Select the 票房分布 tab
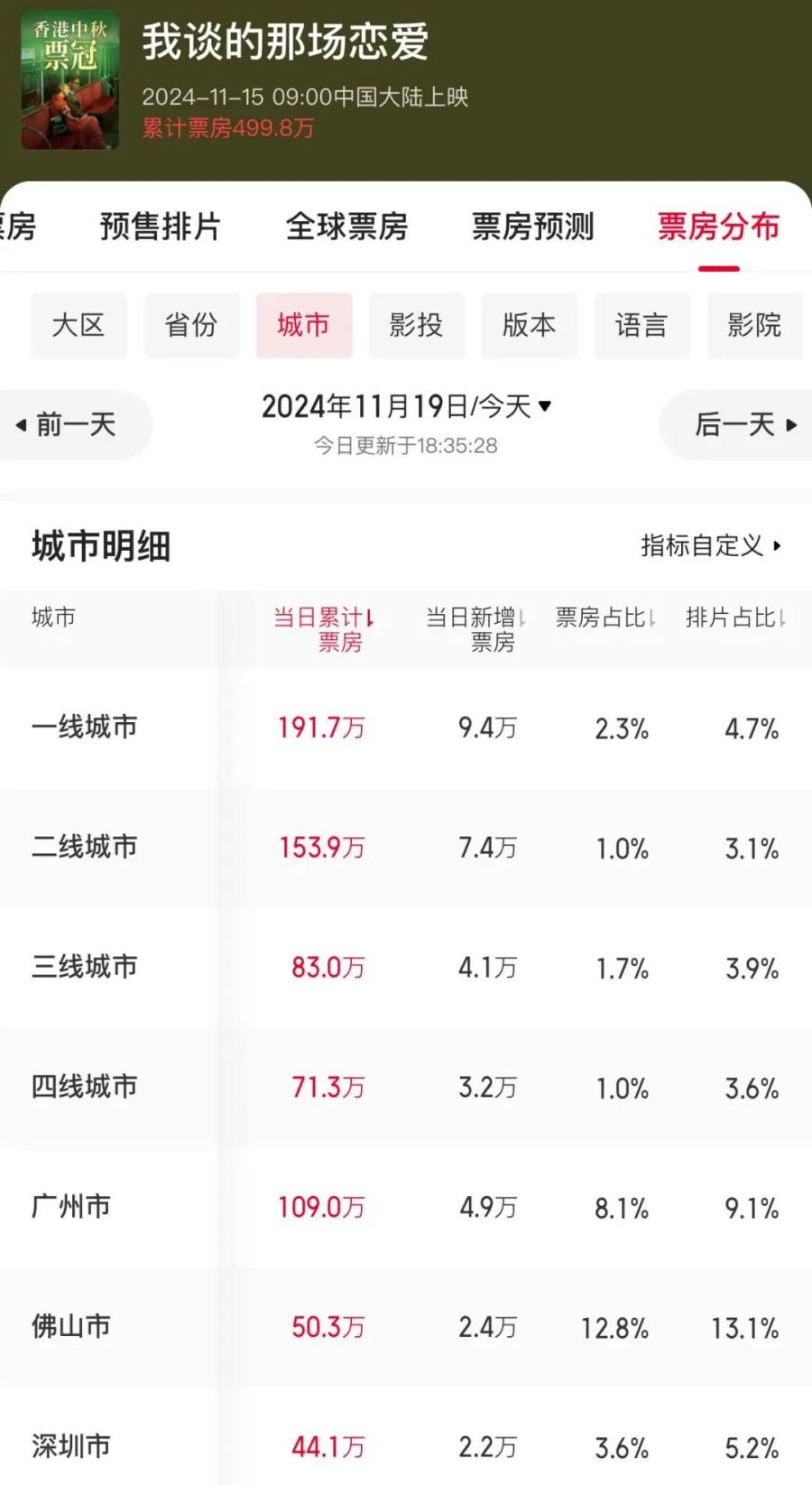The width and height of the screenshot is (812, 1485). click(718, 227)
